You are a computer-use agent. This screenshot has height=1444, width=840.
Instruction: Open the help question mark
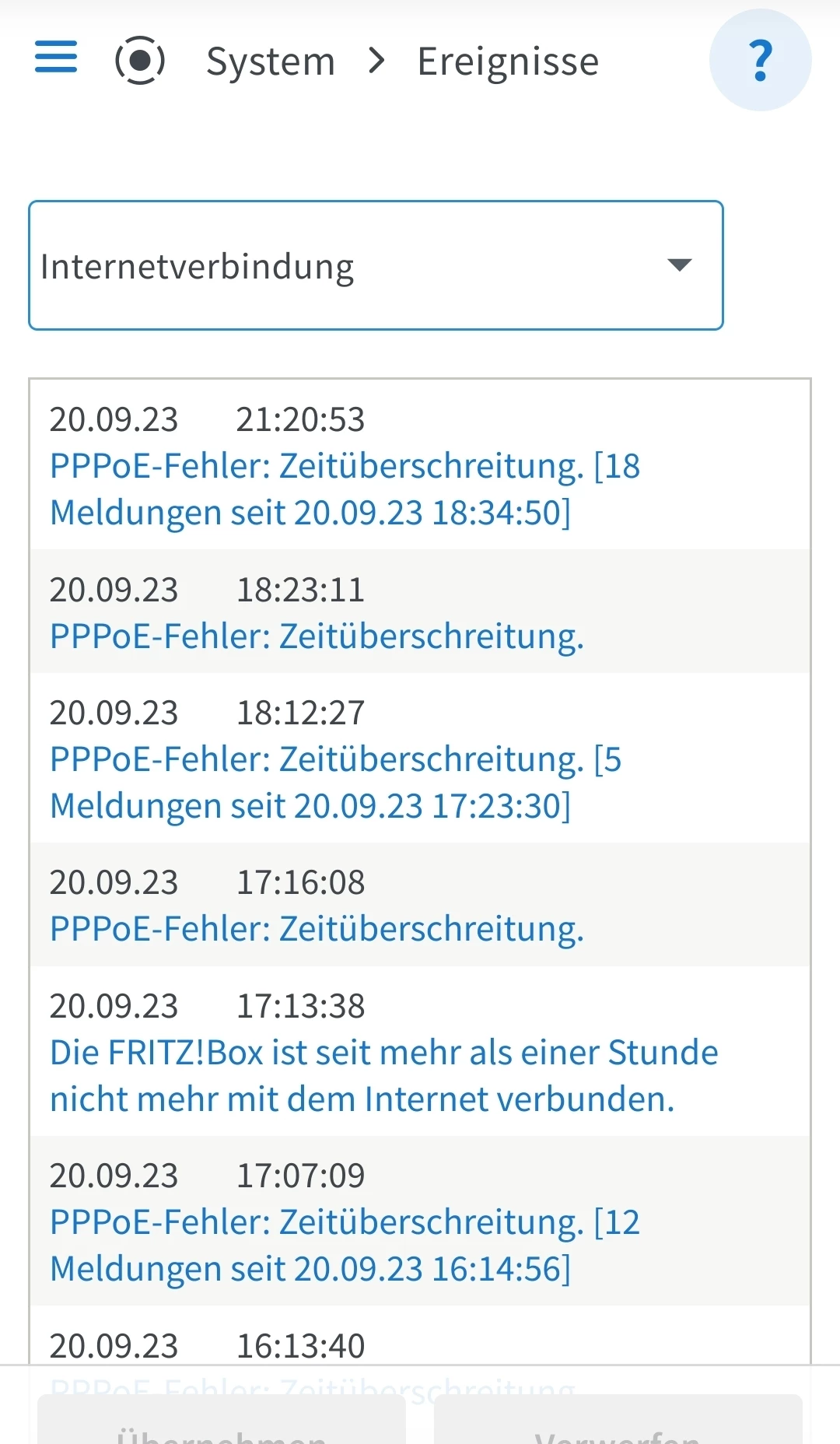pyautogui.click(x=760, y=60)
